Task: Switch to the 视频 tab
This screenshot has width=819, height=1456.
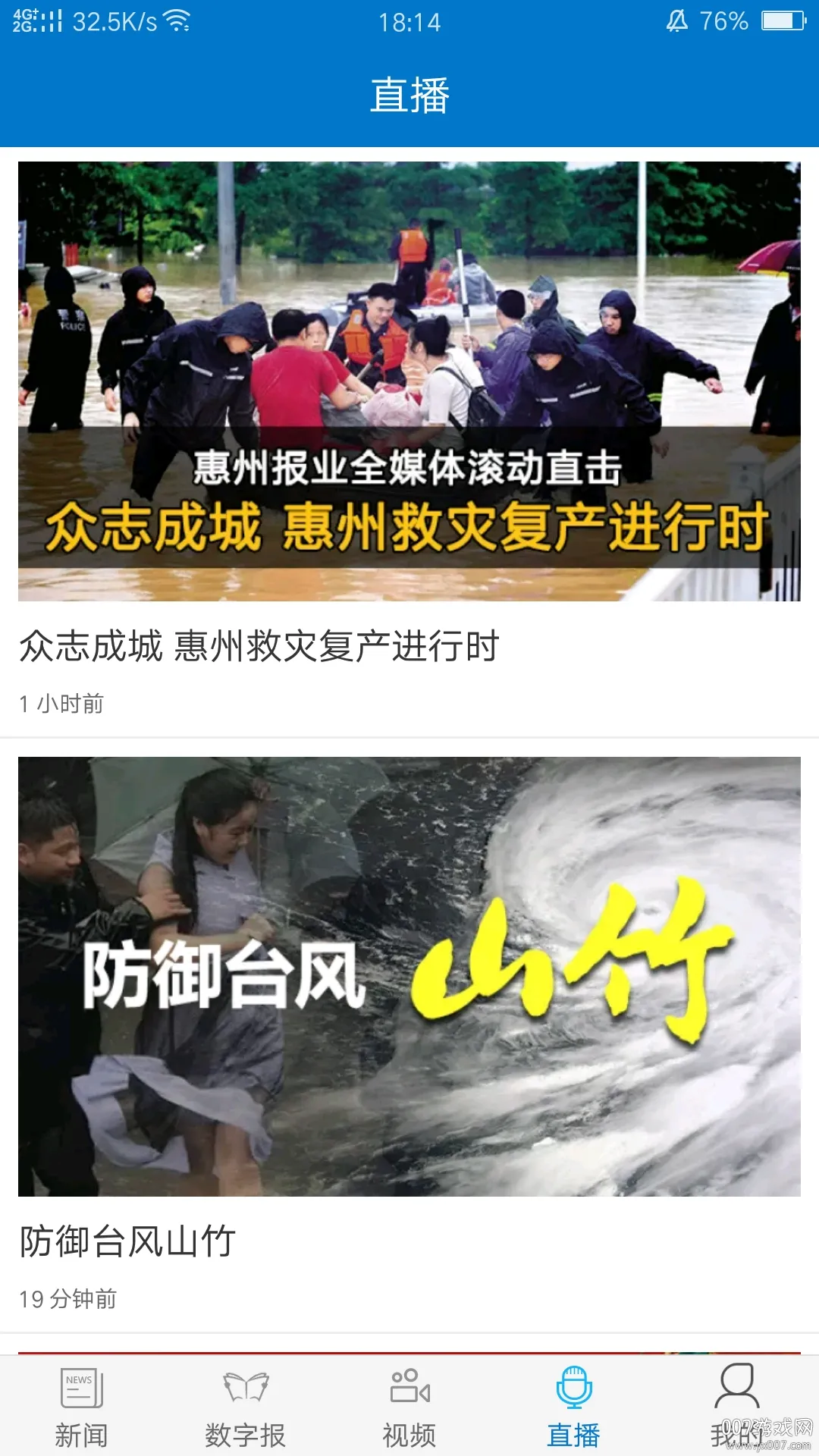Action: point(409,1407)
